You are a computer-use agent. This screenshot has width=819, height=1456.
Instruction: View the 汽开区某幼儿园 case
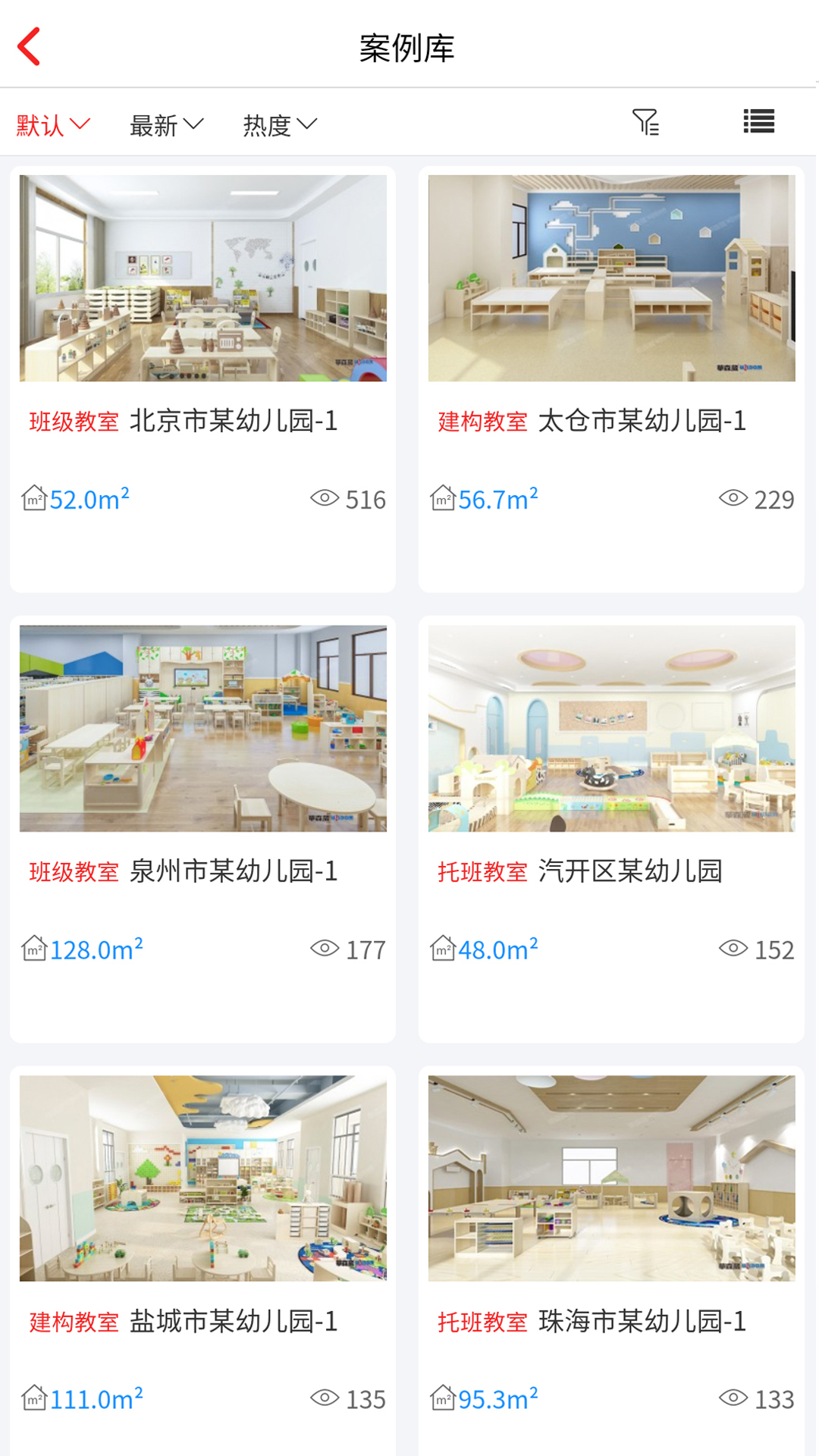click(611, 829)
